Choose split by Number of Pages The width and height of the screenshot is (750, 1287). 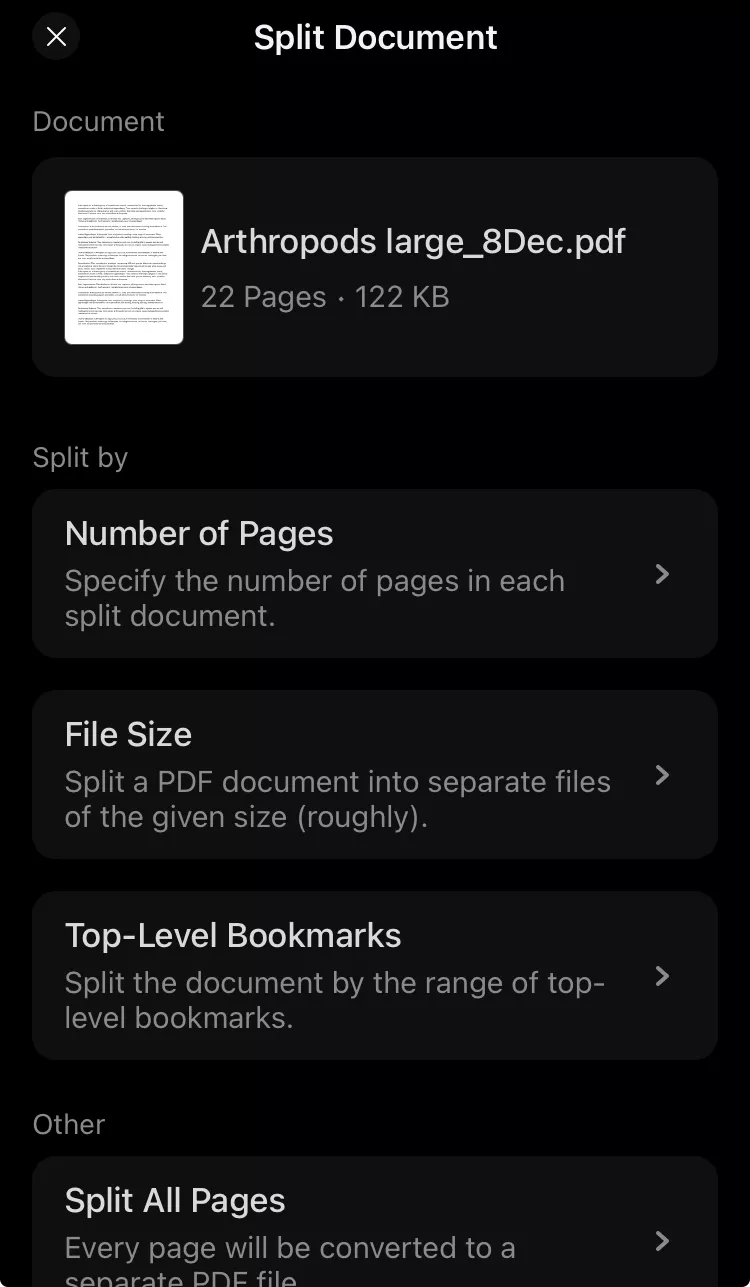(375, 573)
